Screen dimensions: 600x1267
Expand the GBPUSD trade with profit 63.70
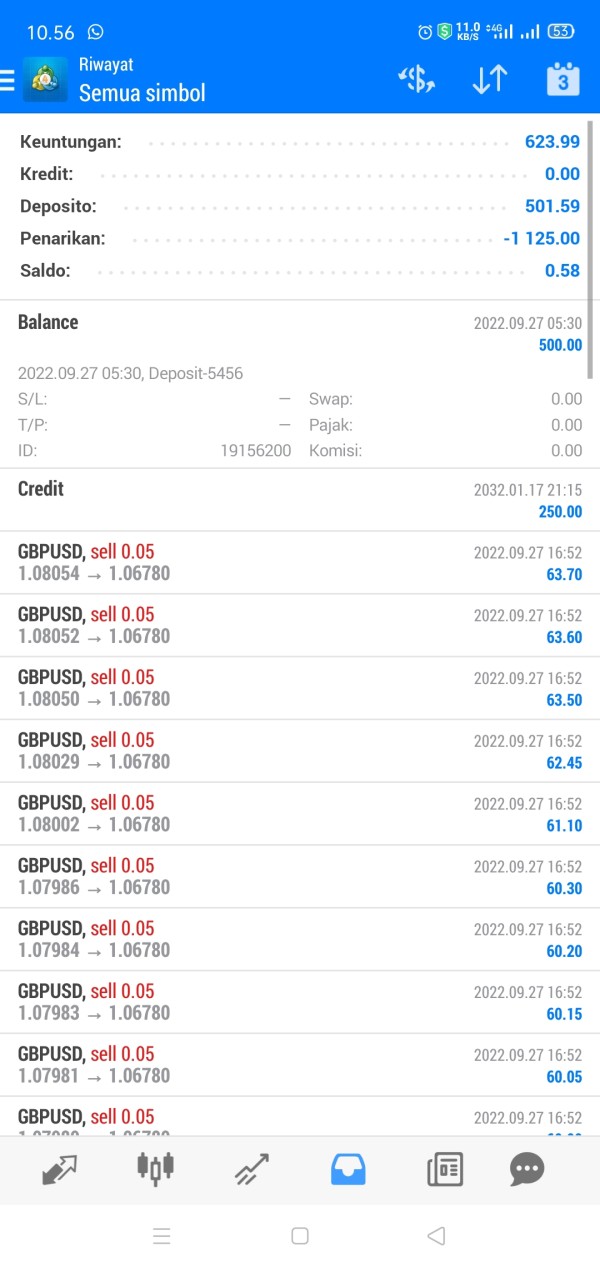300,563
